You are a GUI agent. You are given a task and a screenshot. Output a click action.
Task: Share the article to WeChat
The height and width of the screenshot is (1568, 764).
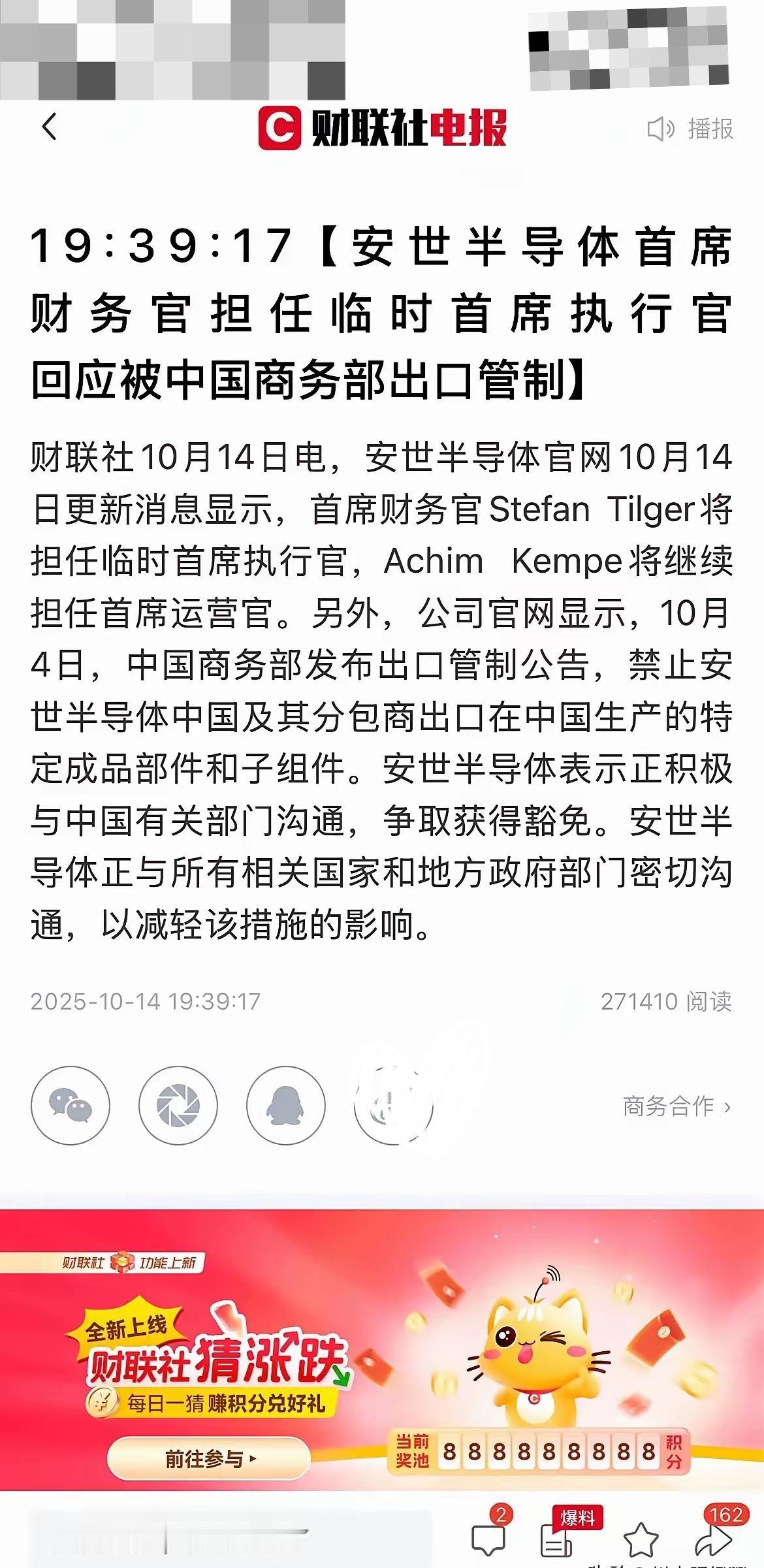click(71, 1106)
